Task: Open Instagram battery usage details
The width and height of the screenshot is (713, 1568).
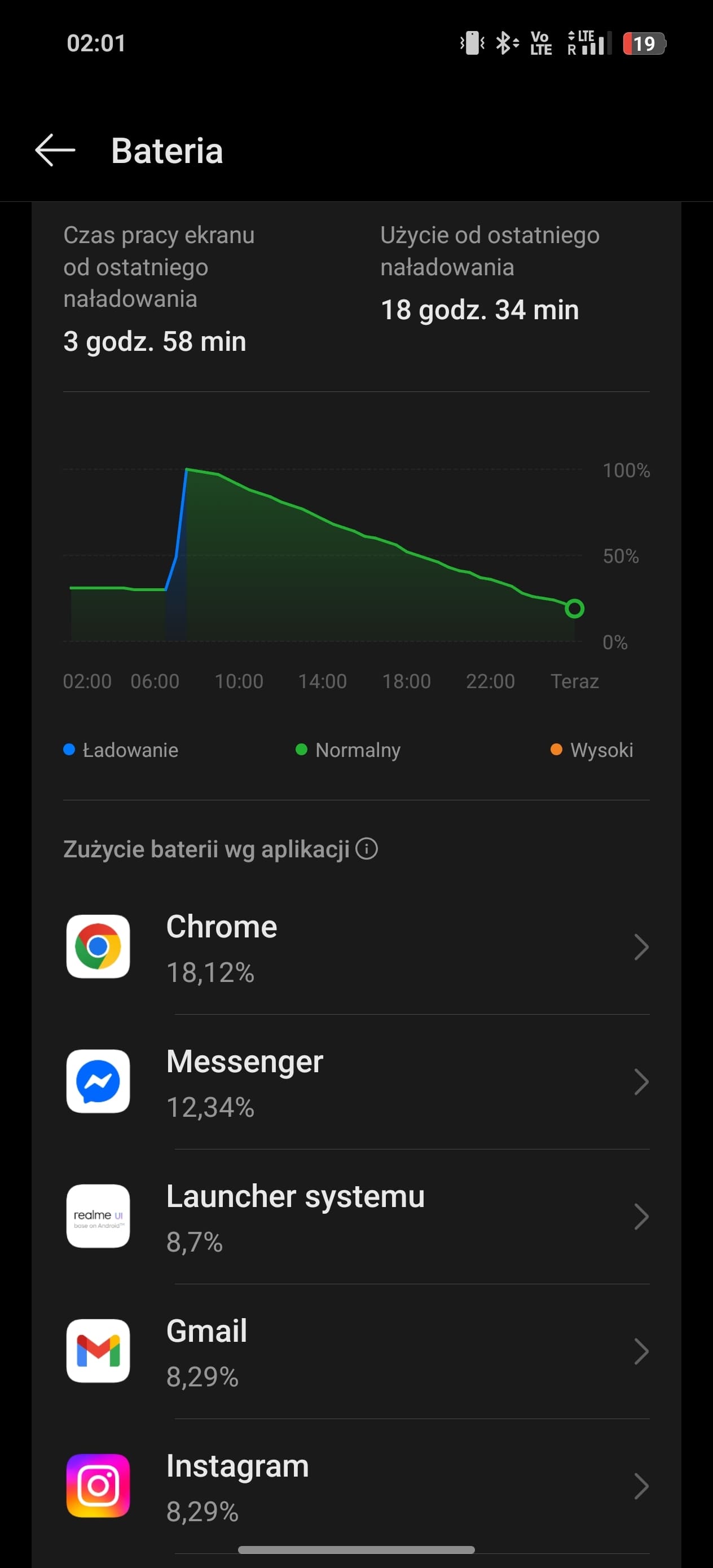Action: tap(356, 1486)
